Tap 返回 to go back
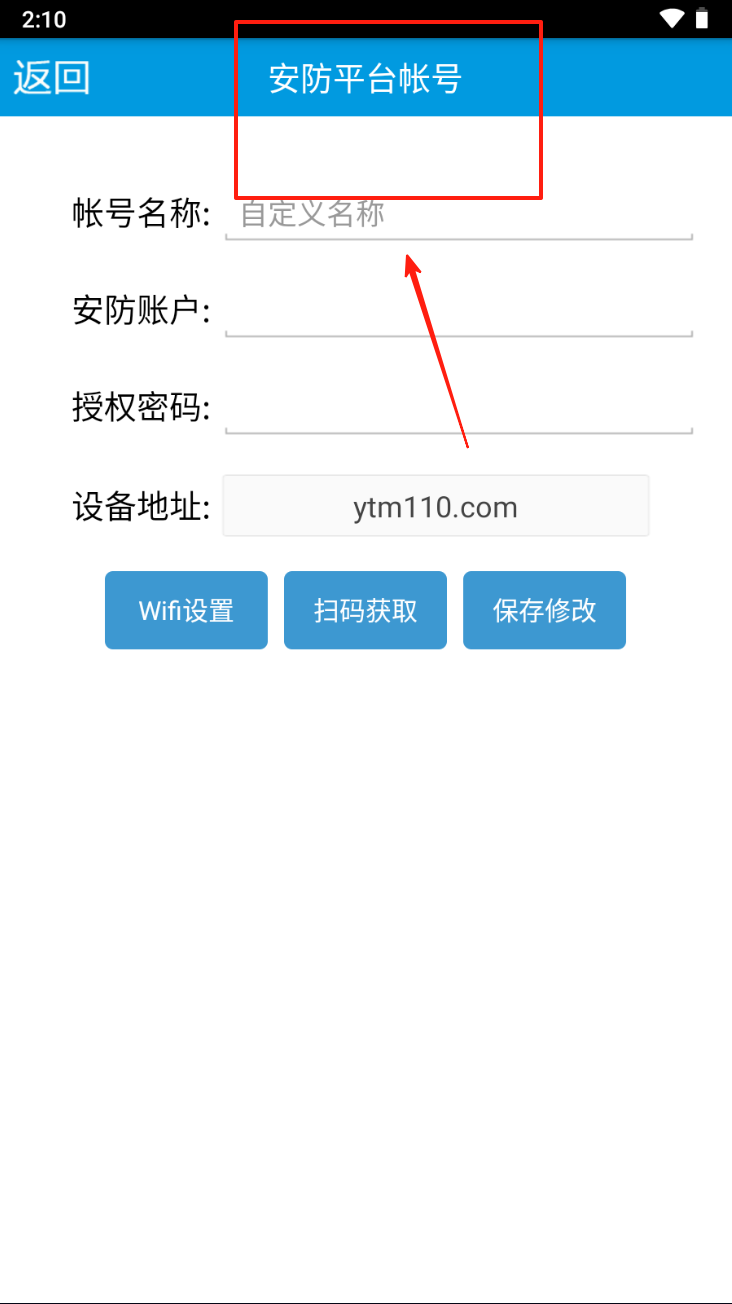The image size is (732, 1304). coord(52,78)
